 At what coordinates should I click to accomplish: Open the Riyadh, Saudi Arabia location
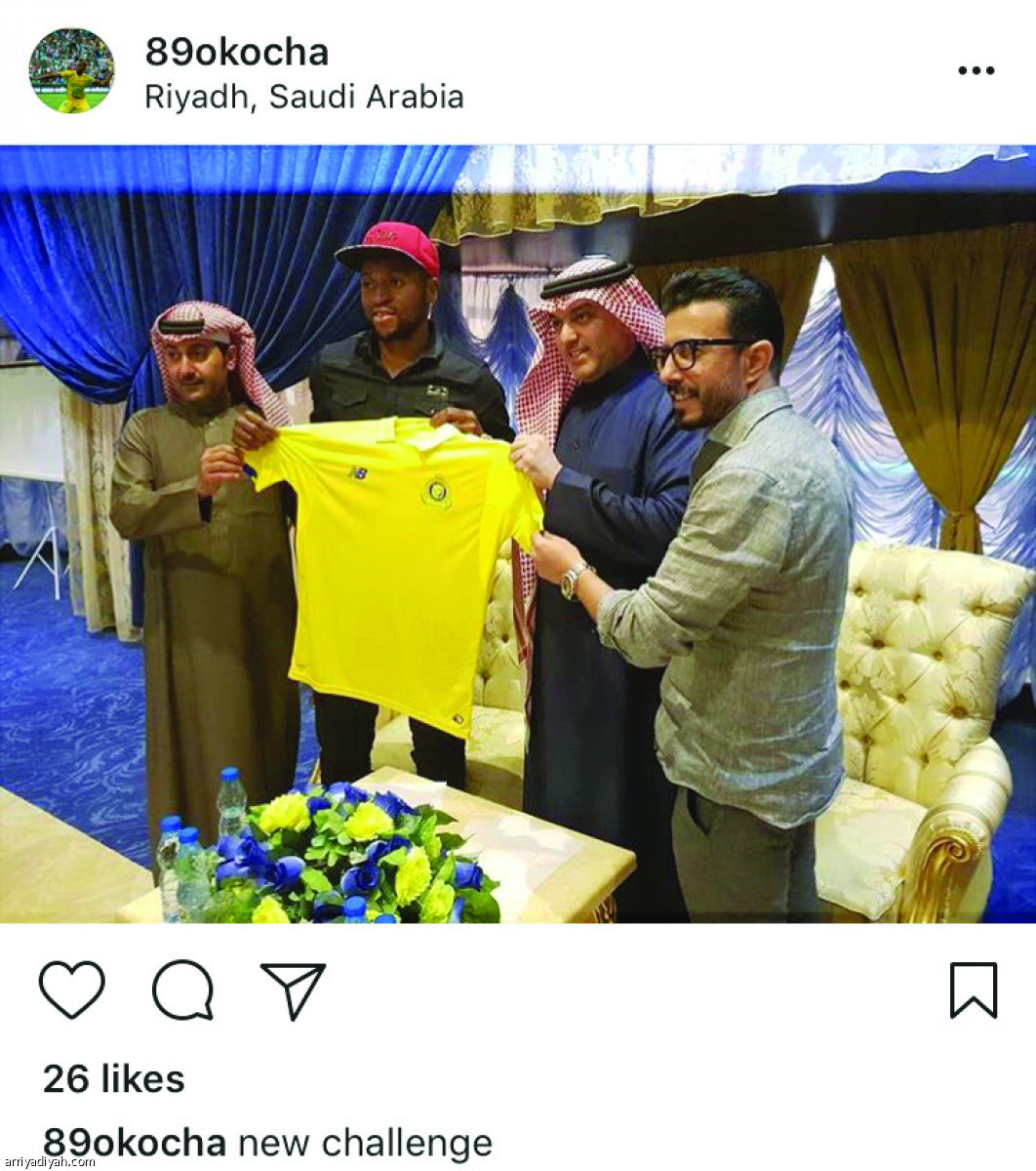click(303, 98)
